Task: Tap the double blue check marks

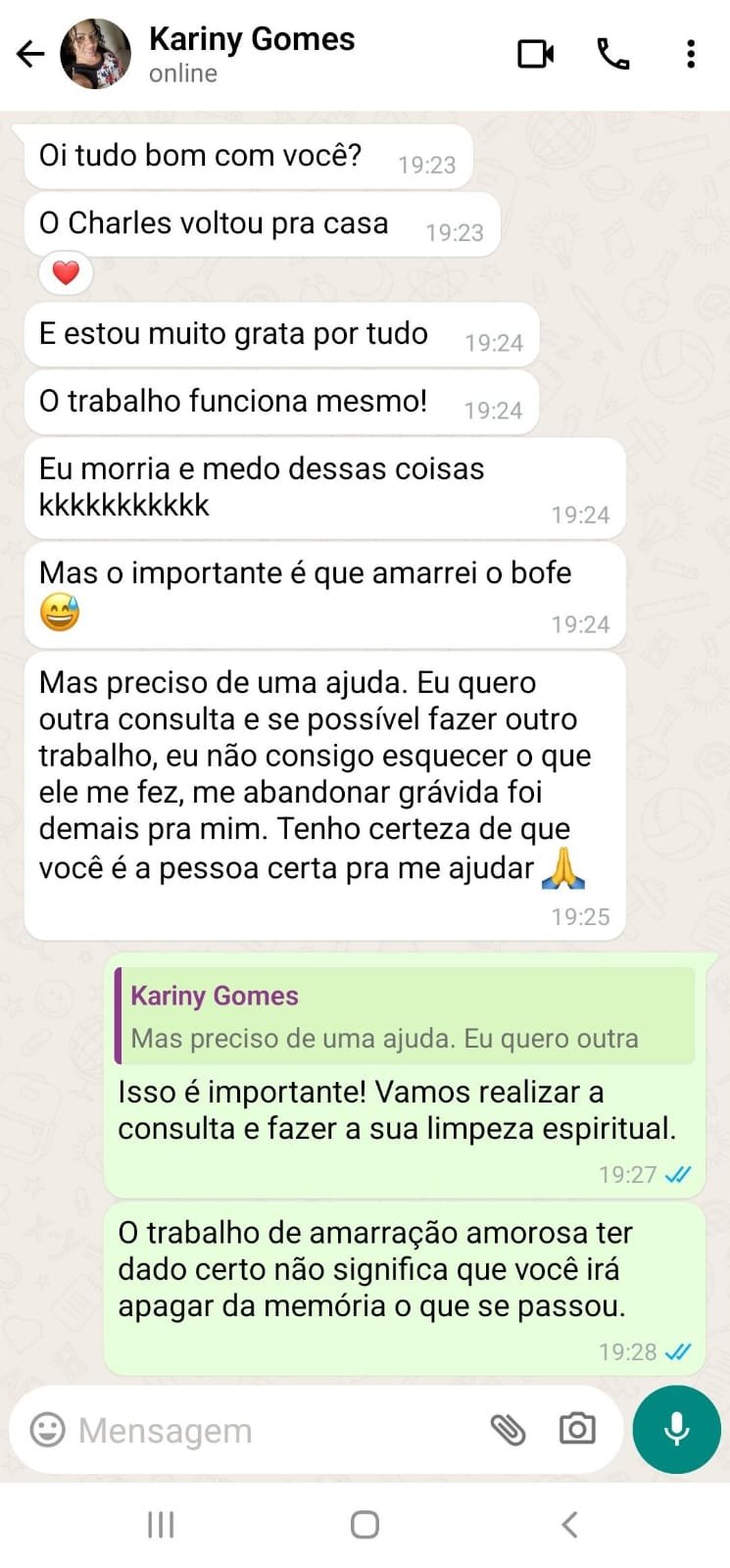Action: pyautogui.click(x=677, y=1350)
